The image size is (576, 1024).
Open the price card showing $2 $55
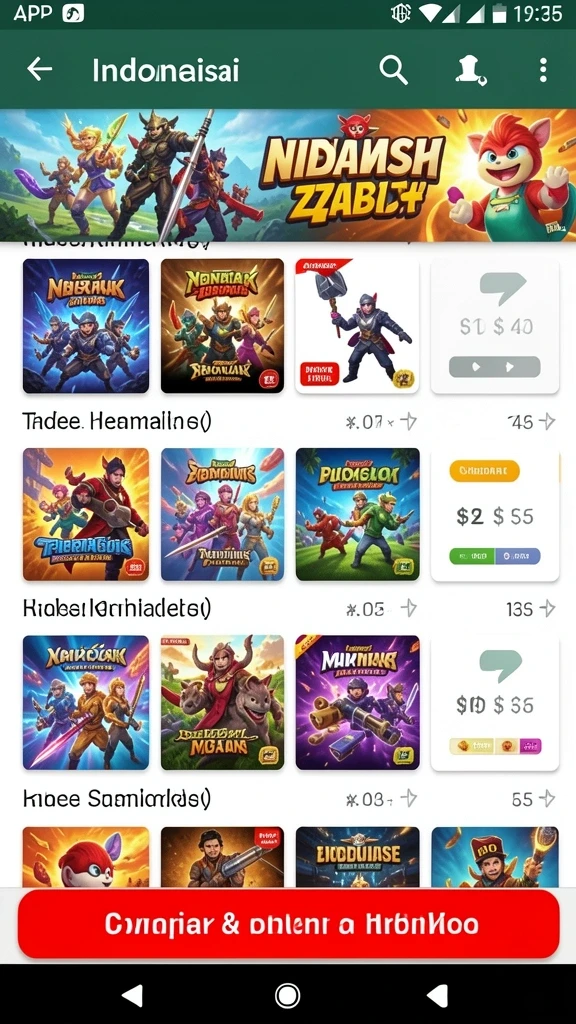(x=495, y=515)
